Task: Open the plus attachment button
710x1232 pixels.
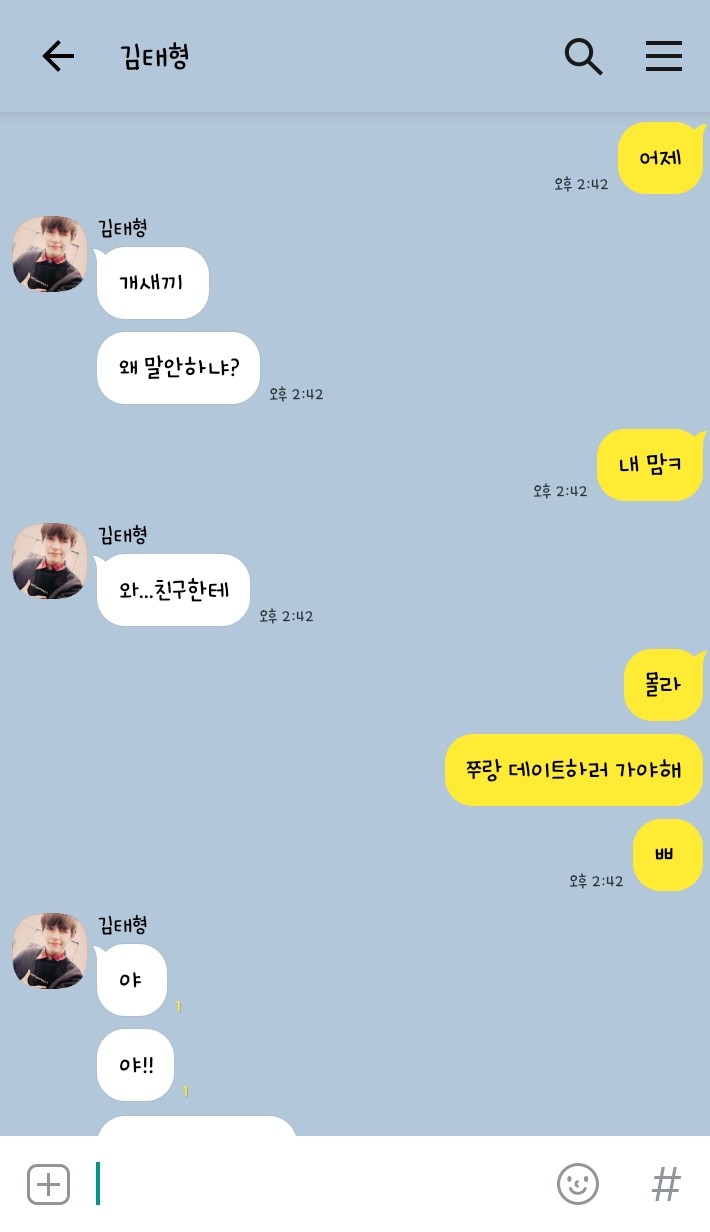Action: [48, 1185]
